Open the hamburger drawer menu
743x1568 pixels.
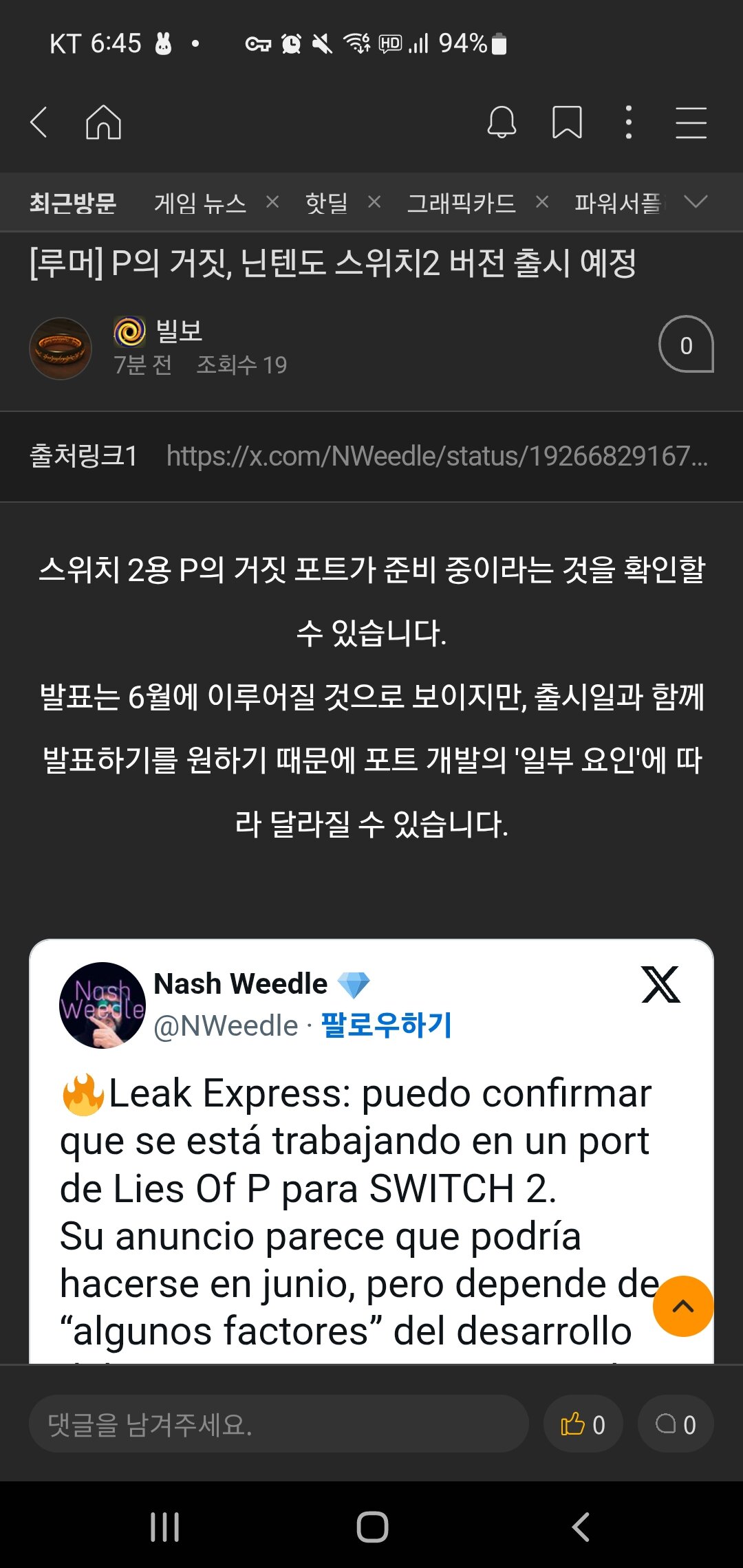[691, 123]
